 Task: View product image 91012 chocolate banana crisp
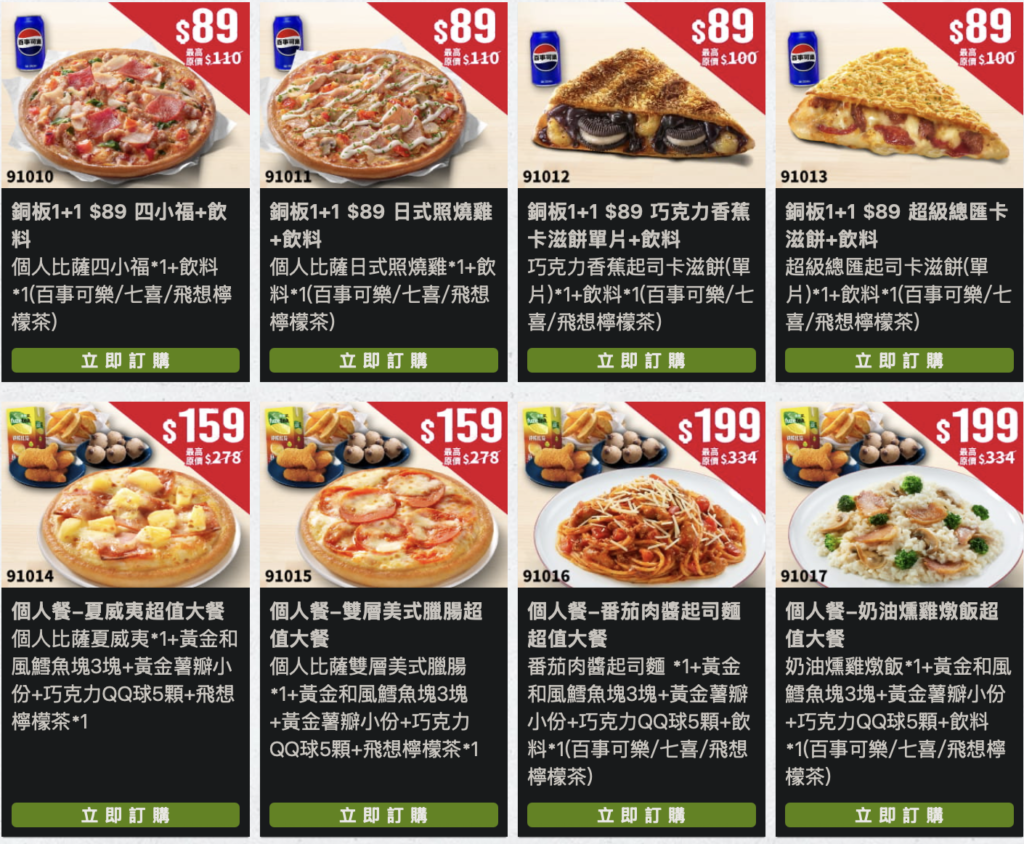point(641,105)
